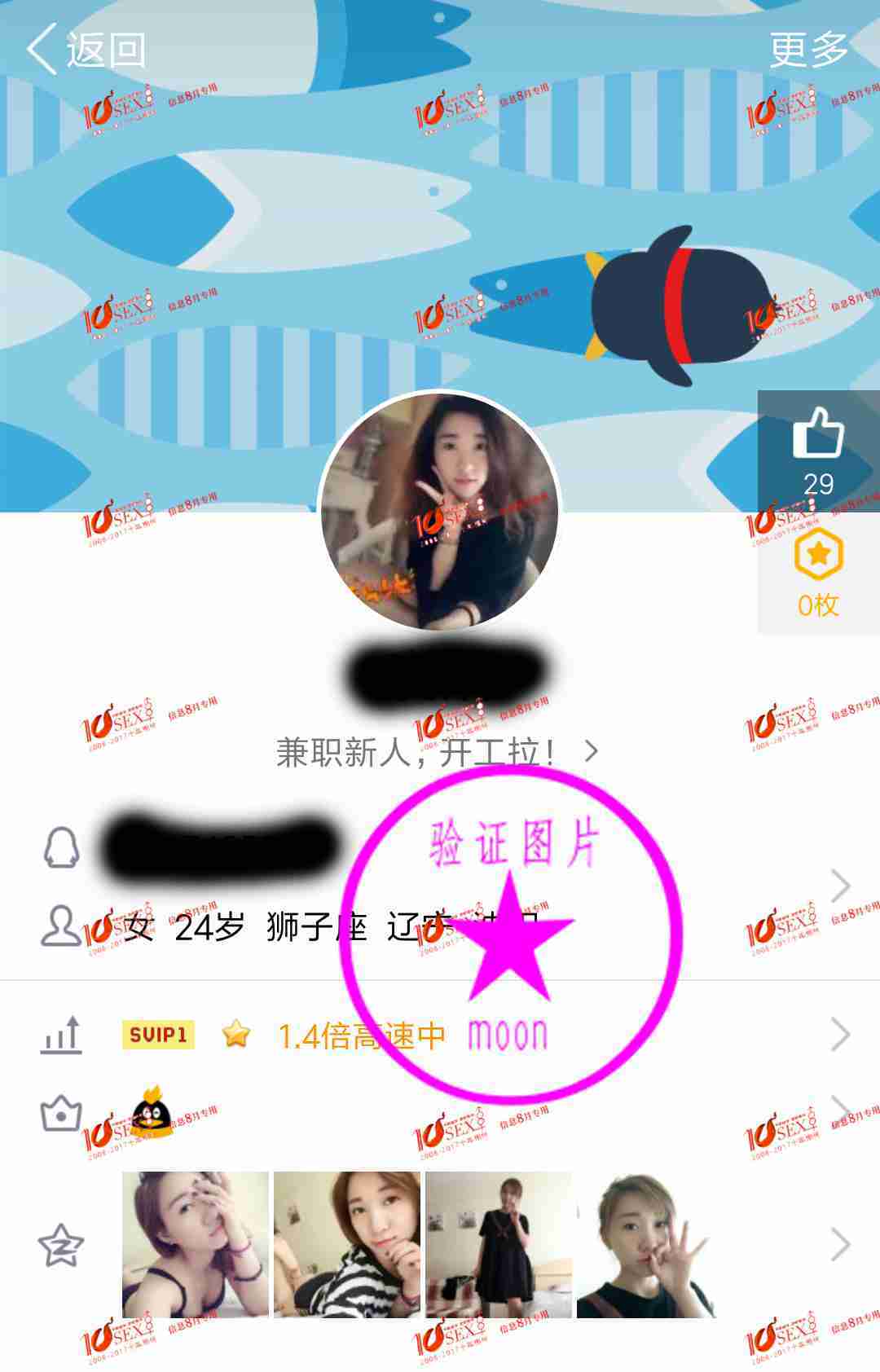Open the SVIP1 1.4倍高速中 level row
Image resolution: width=880 pixels, height=1372 pixels.
(x=440, y=1035)
